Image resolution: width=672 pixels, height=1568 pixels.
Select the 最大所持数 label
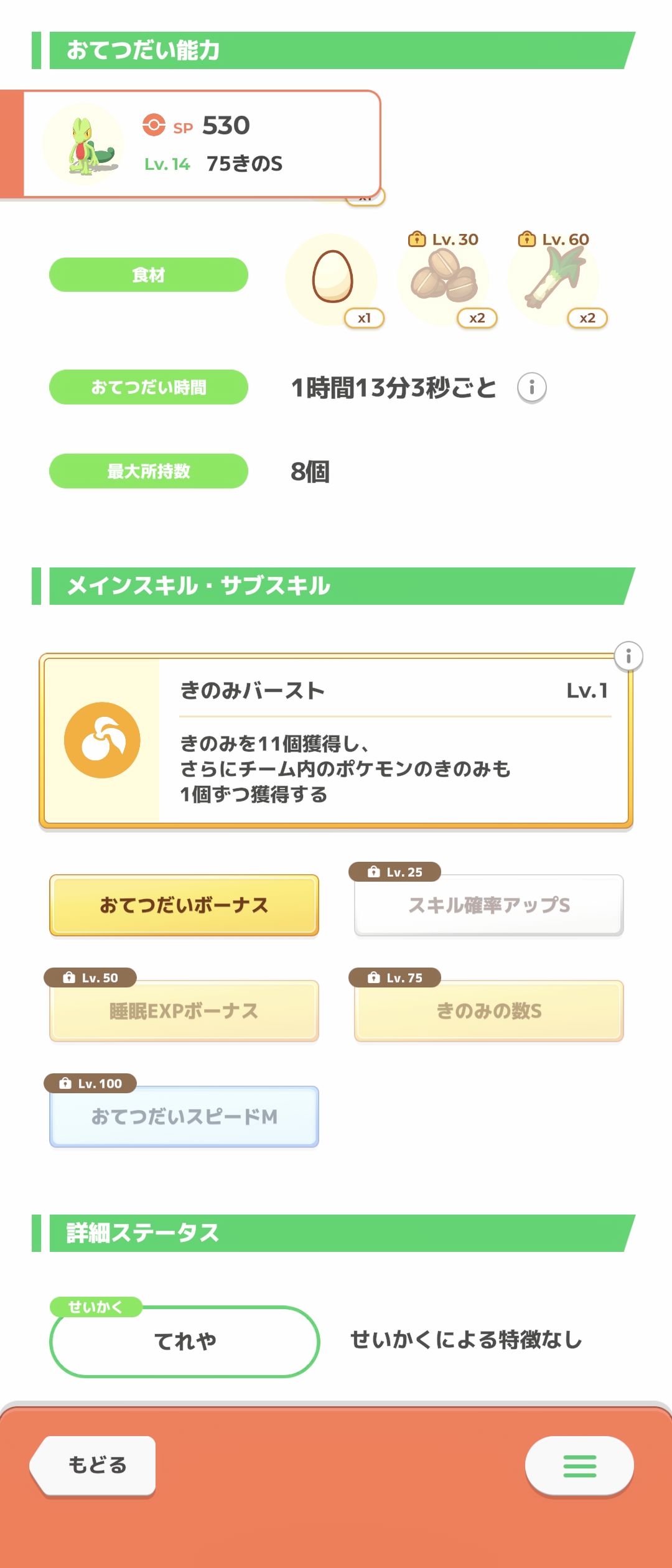[147, 472]
